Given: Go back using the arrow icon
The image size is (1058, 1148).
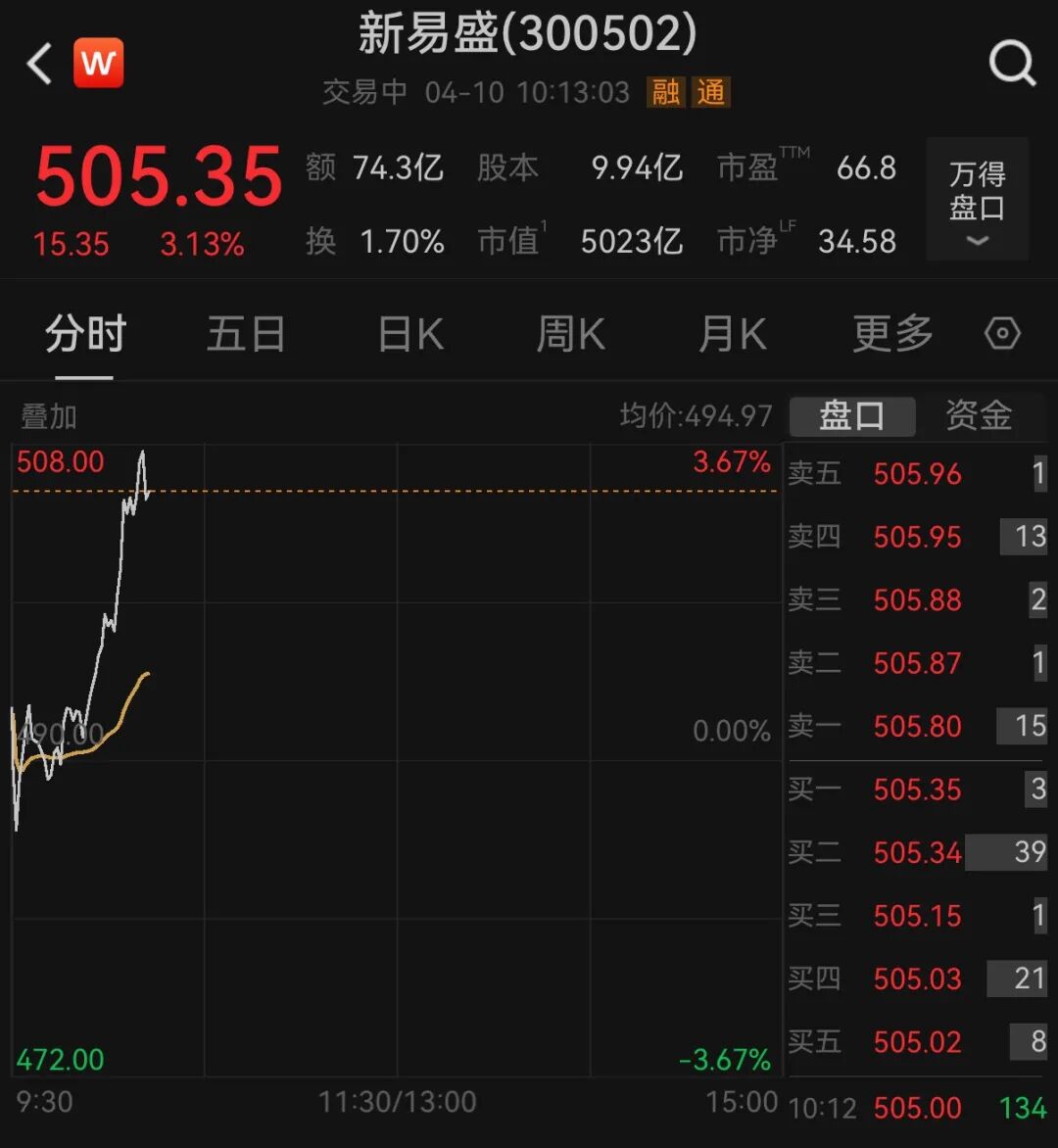Looking at the screenshot, I should pos(39,65).
